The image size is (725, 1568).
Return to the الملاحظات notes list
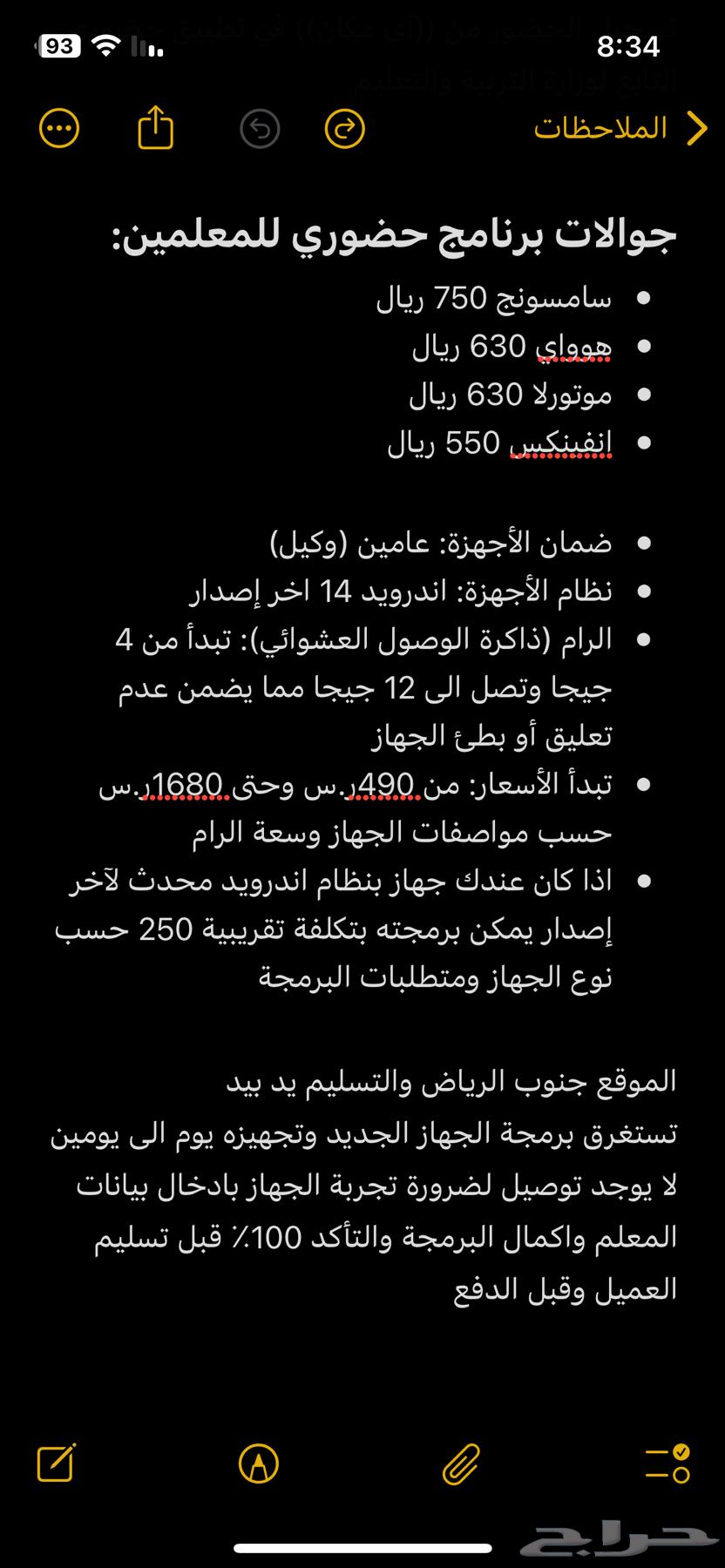[600, 128]
